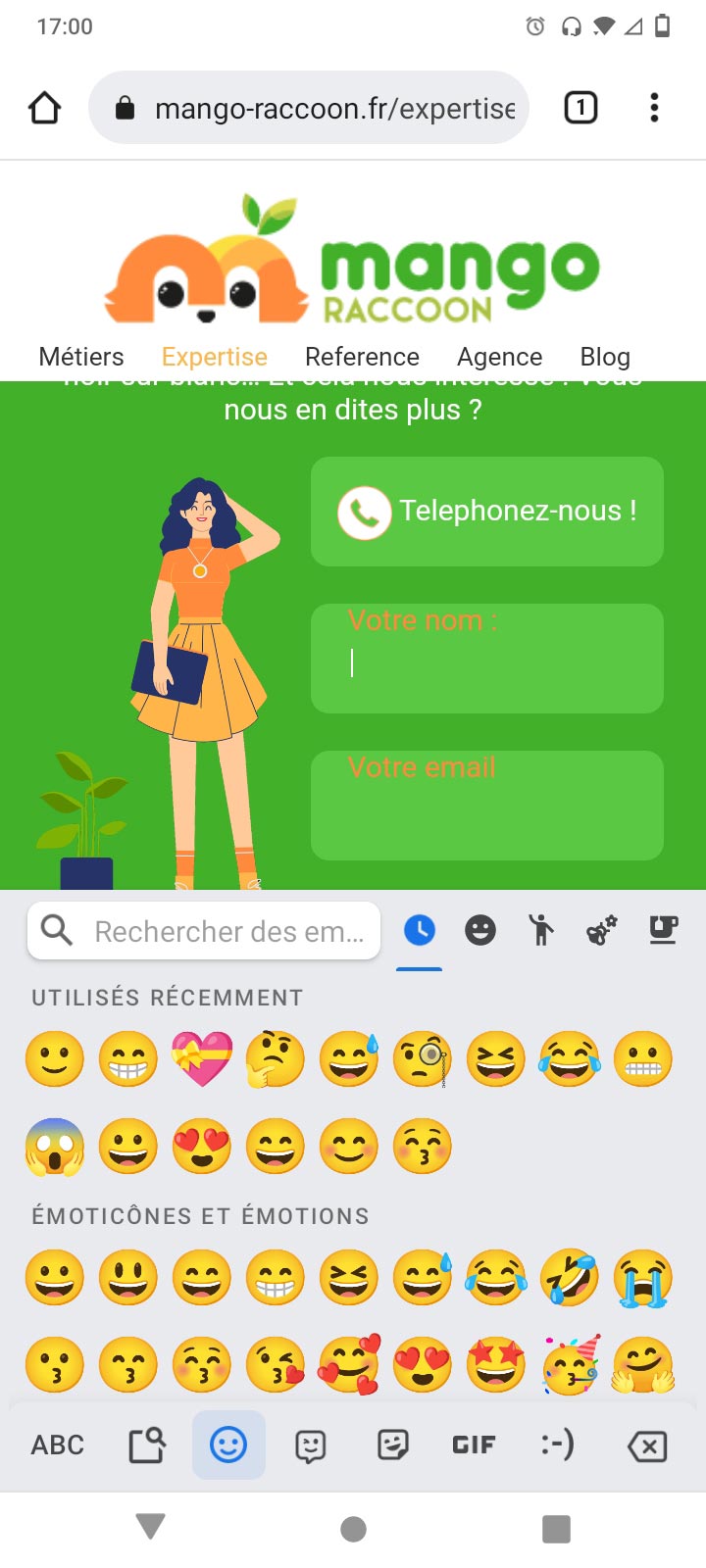Open the GIF keyboard tab

[474, 1445]
